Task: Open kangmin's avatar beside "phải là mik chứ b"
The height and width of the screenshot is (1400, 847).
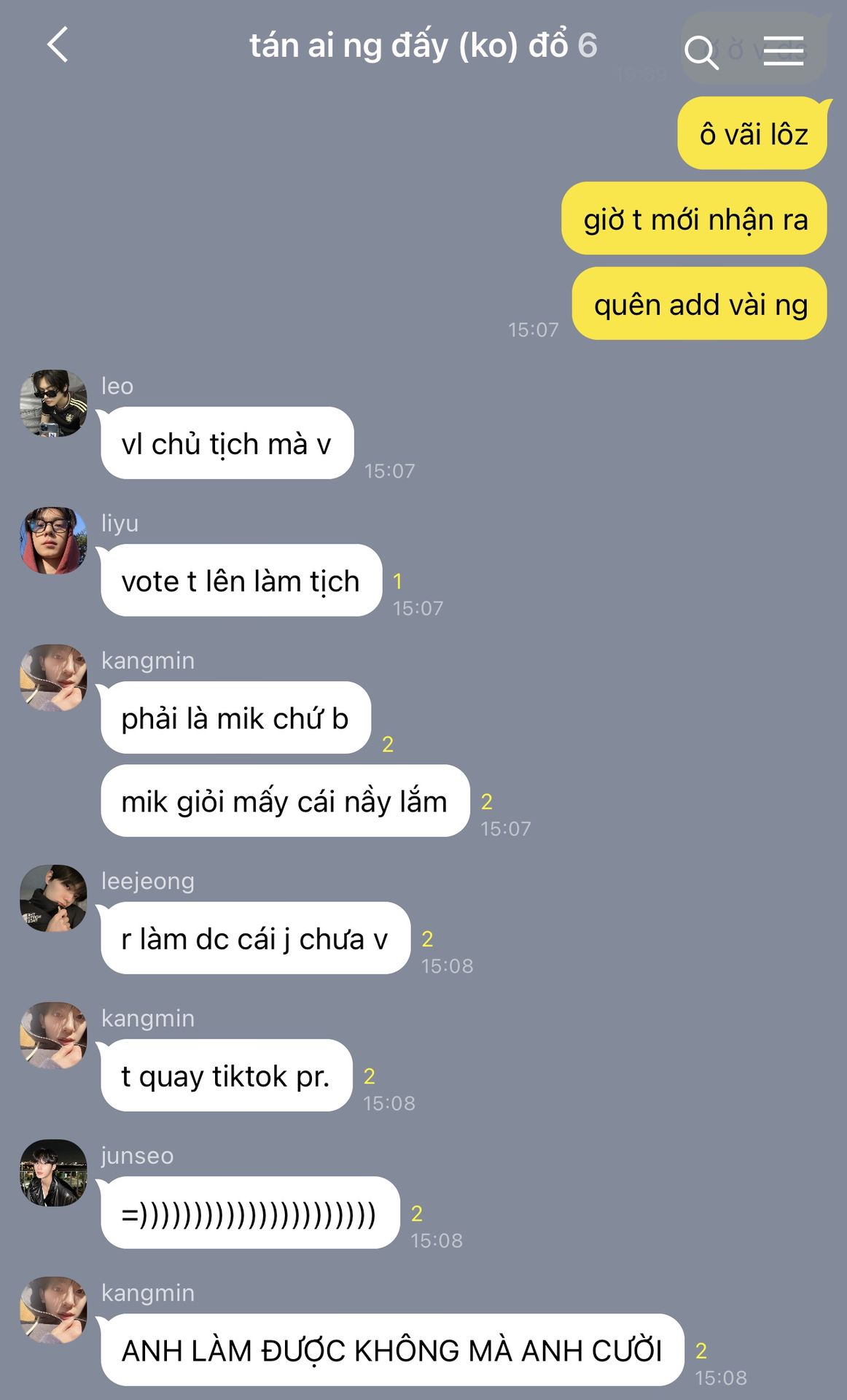Action: coord(53,677)
